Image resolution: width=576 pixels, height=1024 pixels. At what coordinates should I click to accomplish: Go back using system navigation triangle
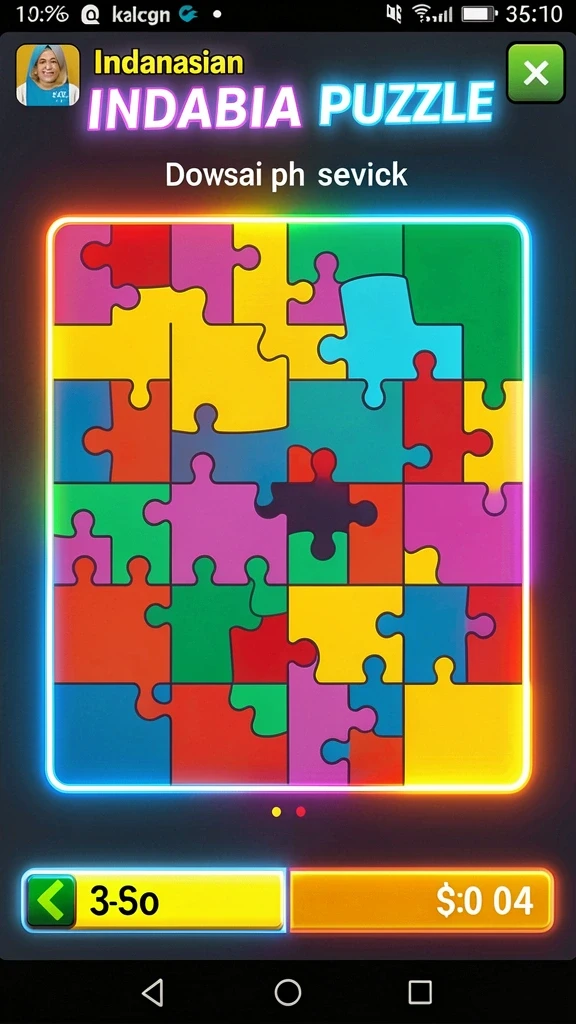point(152,993)
